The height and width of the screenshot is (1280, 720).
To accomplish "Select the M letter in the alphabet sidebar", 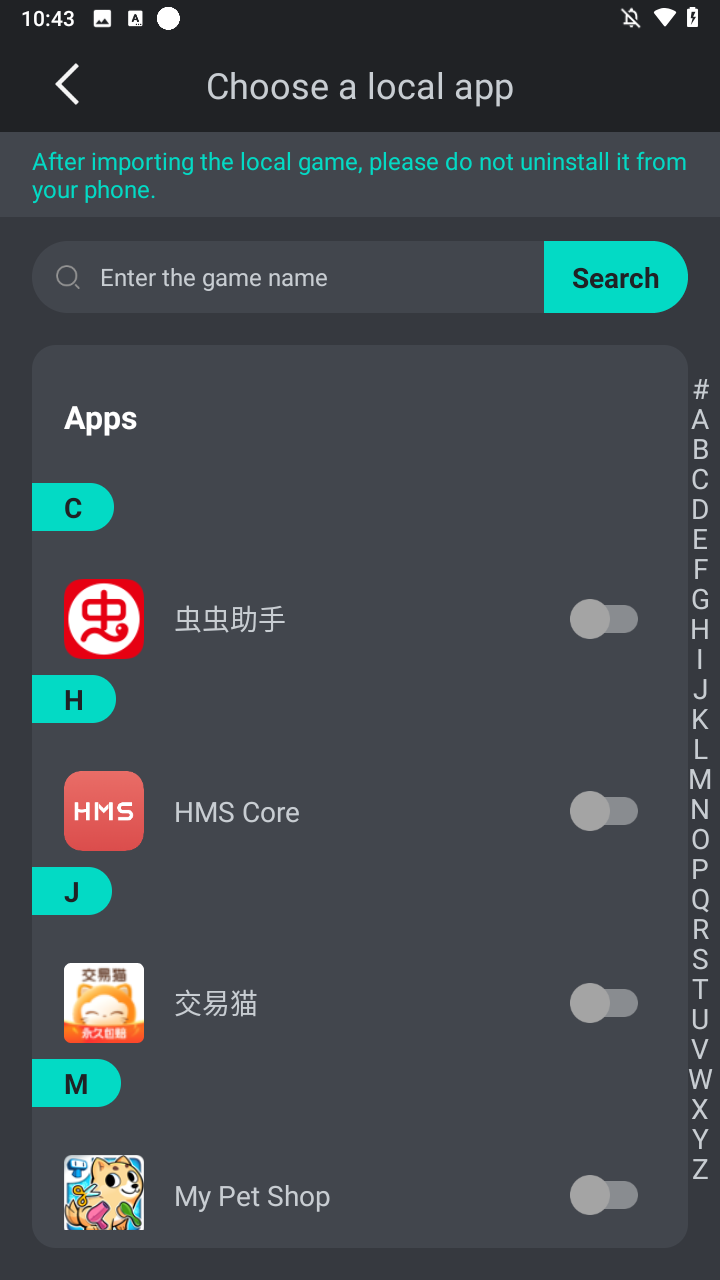I will (x=699, y=779).
